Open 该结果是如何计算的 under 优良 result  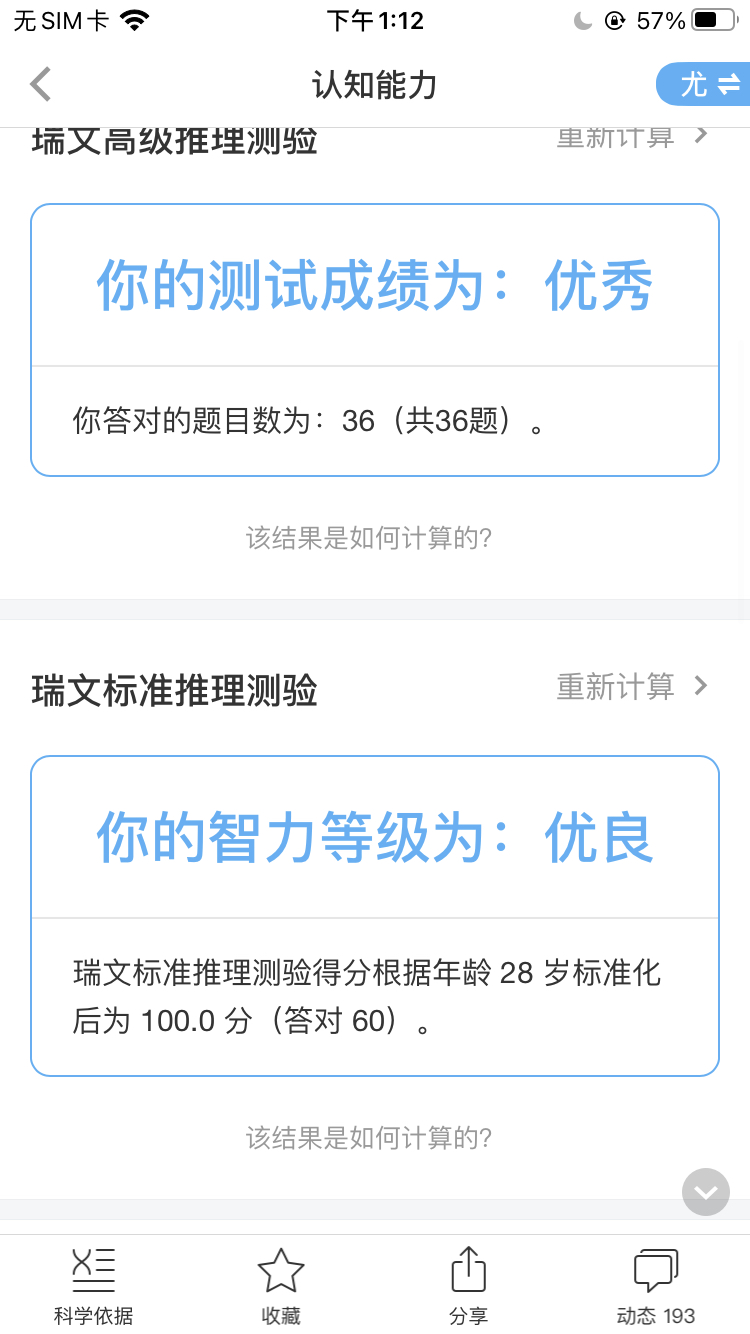tap(368, 1137)
